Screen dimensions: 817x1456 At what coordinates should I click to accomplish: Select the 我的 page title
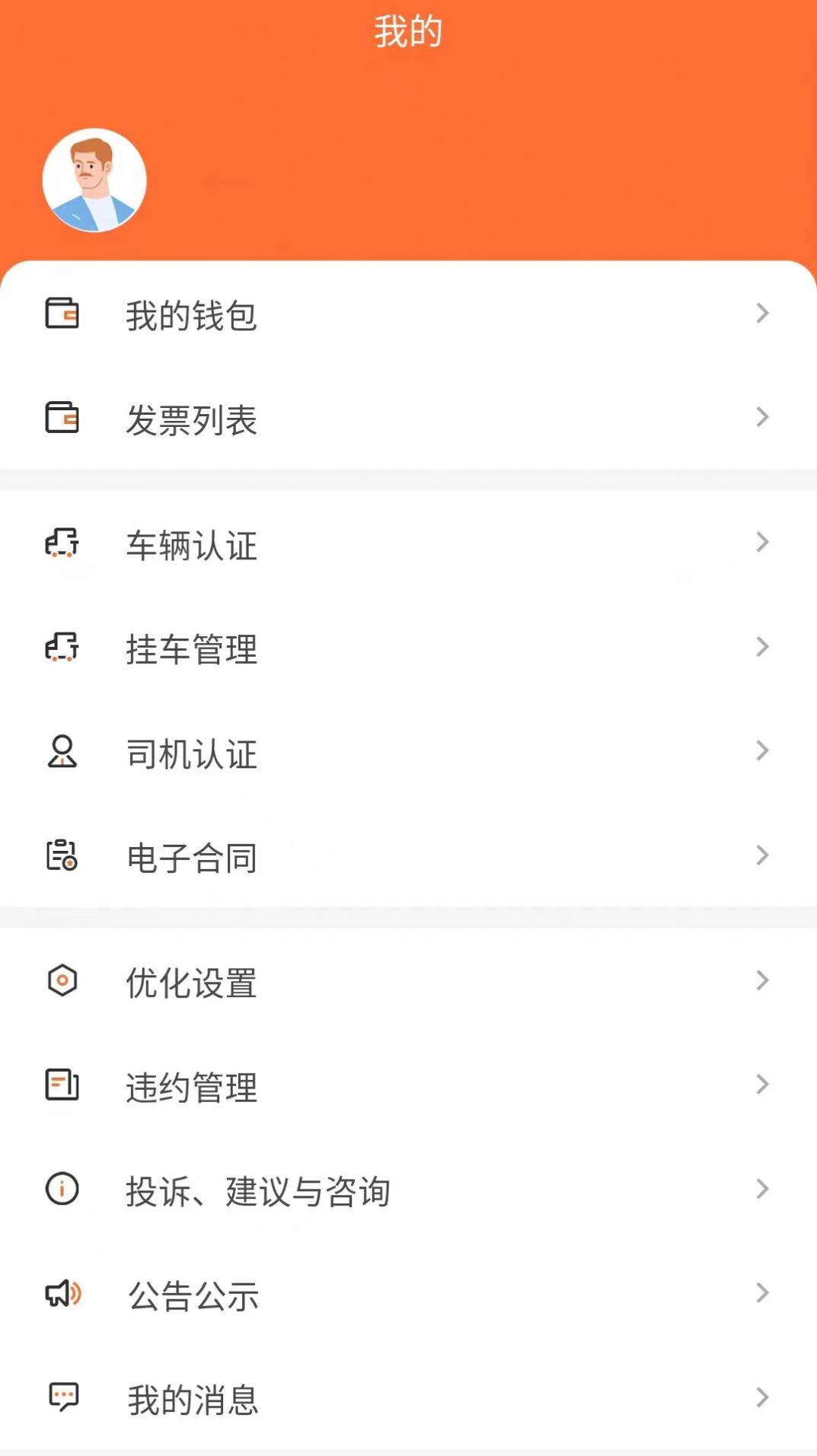tap(408, 30)
